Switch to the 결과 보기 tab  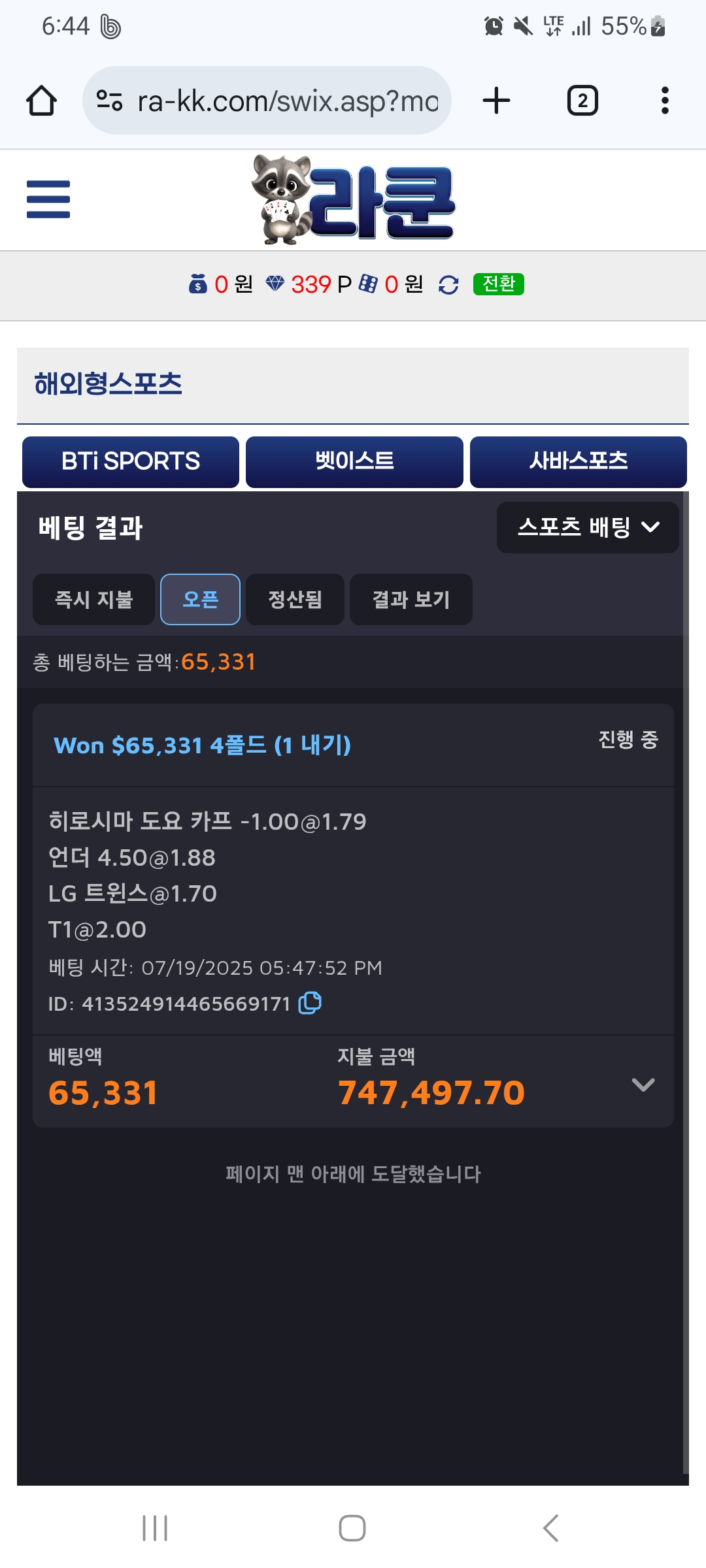pos(411,599)
